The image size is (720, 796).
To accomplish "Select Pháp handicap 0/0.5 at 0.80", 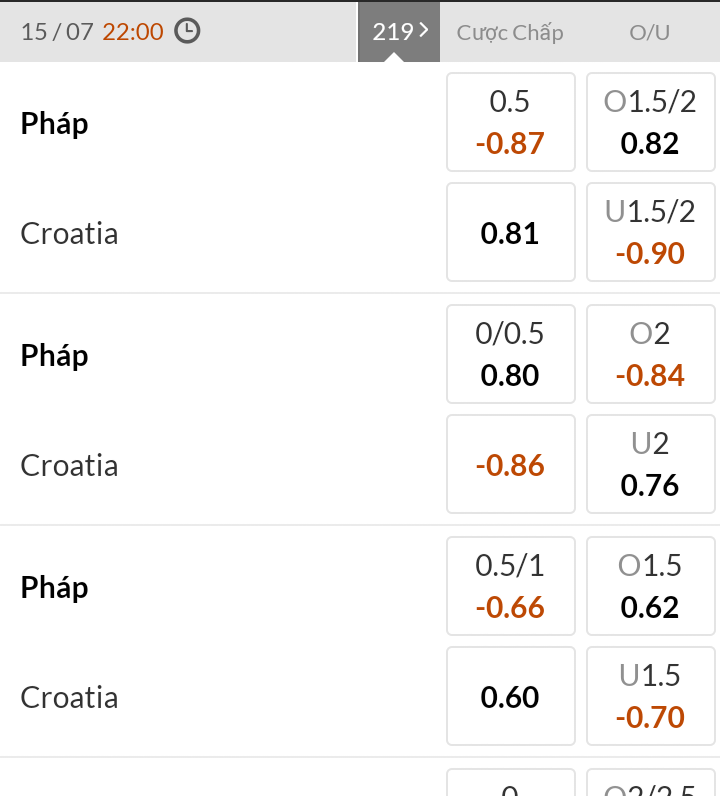I will click(x=510, y=354).
